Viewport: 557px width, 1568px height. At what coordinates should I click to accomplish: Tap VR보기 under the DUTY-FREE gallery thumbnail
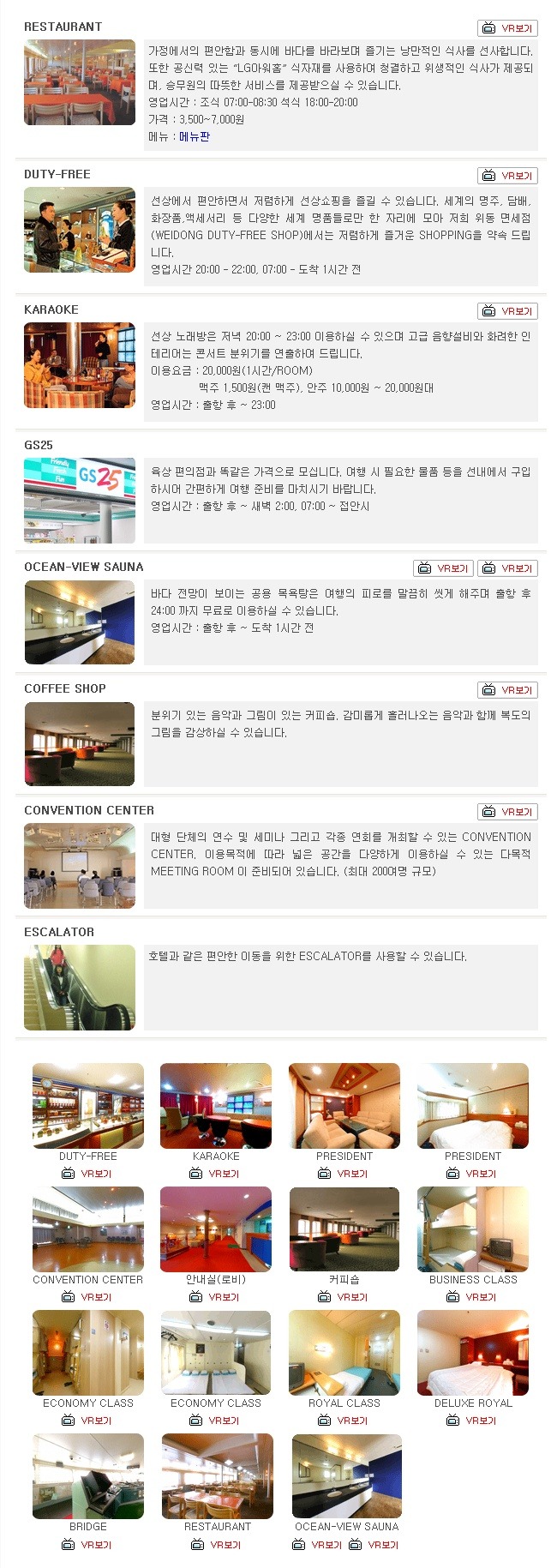click(87, 1174)
